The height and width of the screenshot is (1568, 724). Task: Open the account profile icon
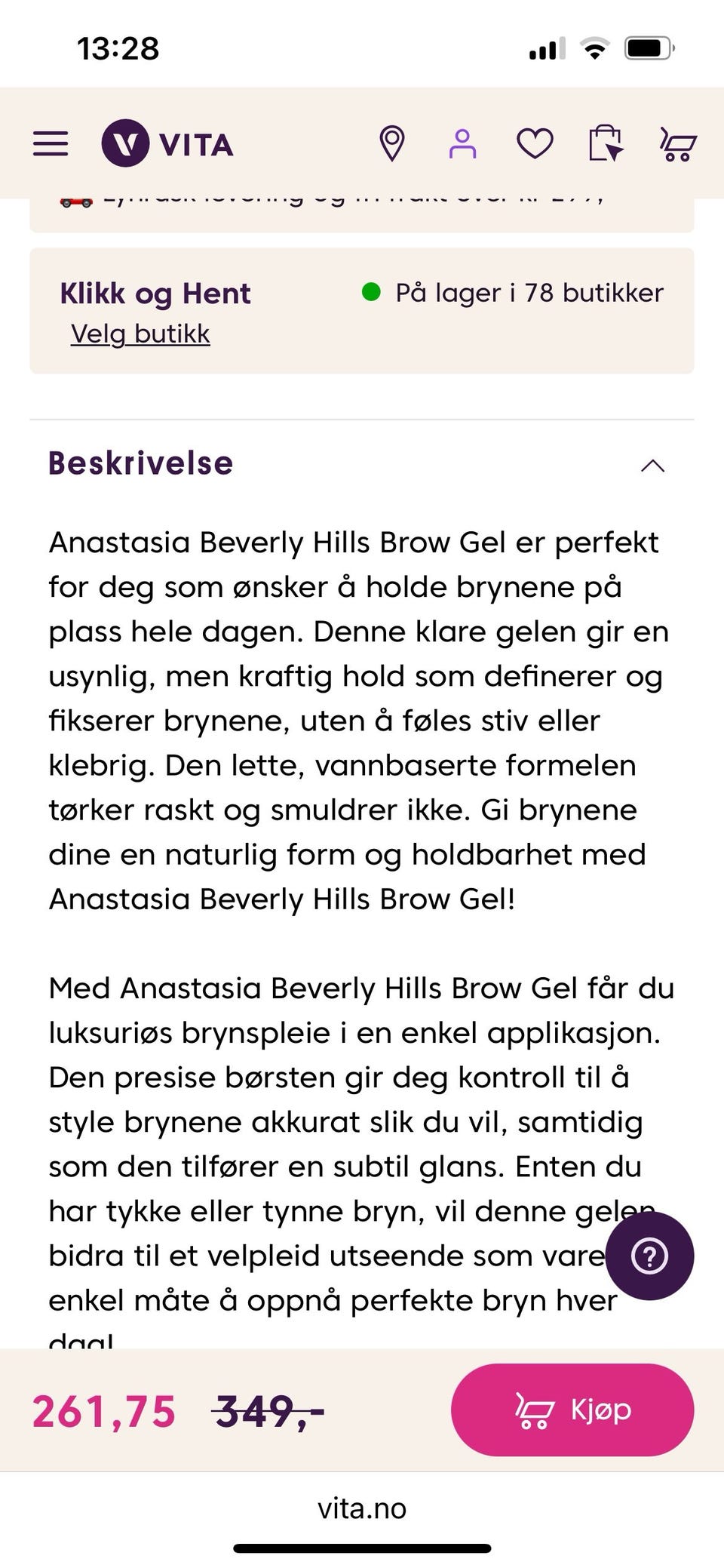click(x=463, y=143)
